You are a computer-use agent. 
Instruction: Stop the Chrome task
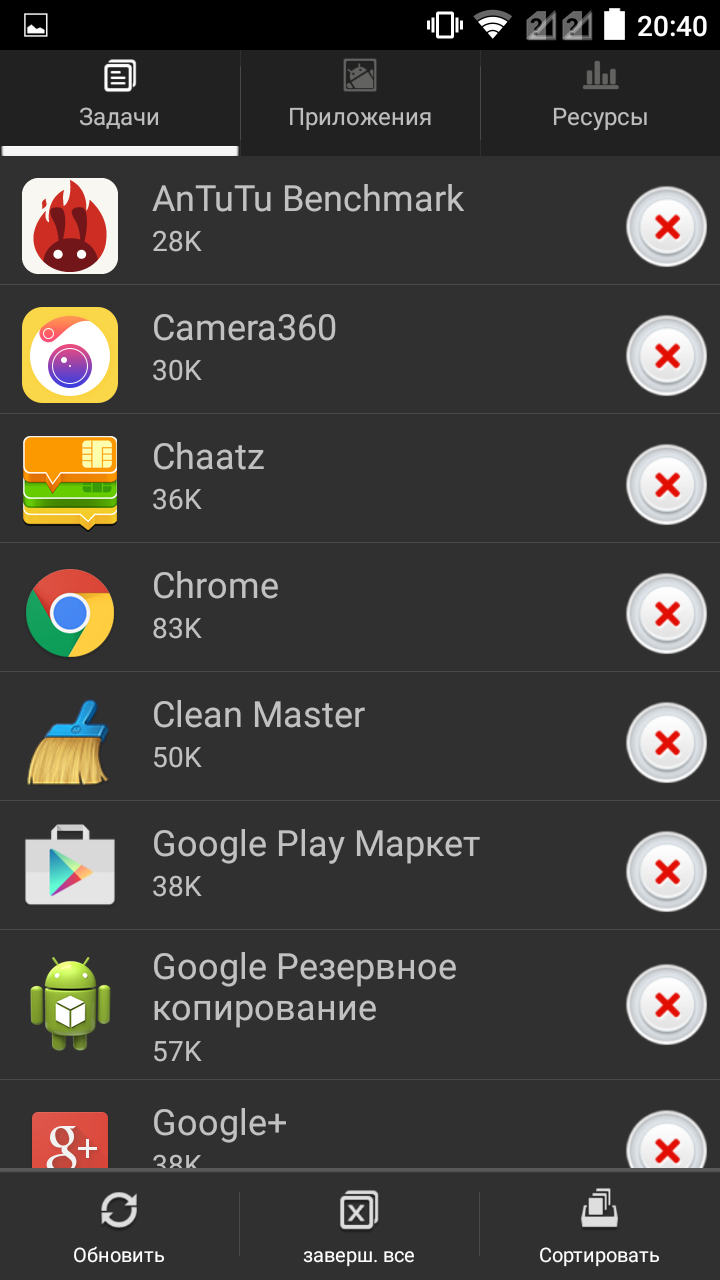(x=667, y=614)
